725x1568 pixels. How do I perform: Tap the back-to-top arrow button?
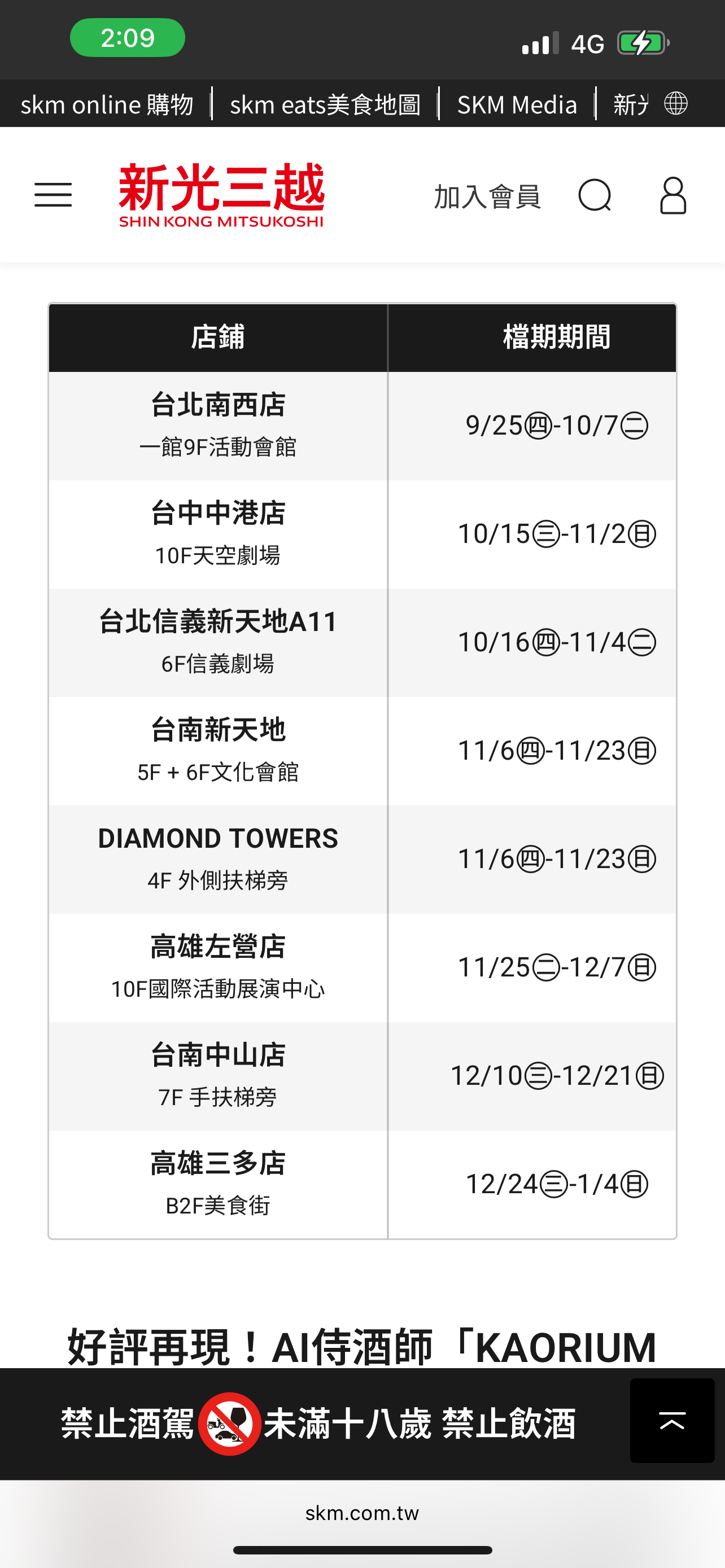672,1421
